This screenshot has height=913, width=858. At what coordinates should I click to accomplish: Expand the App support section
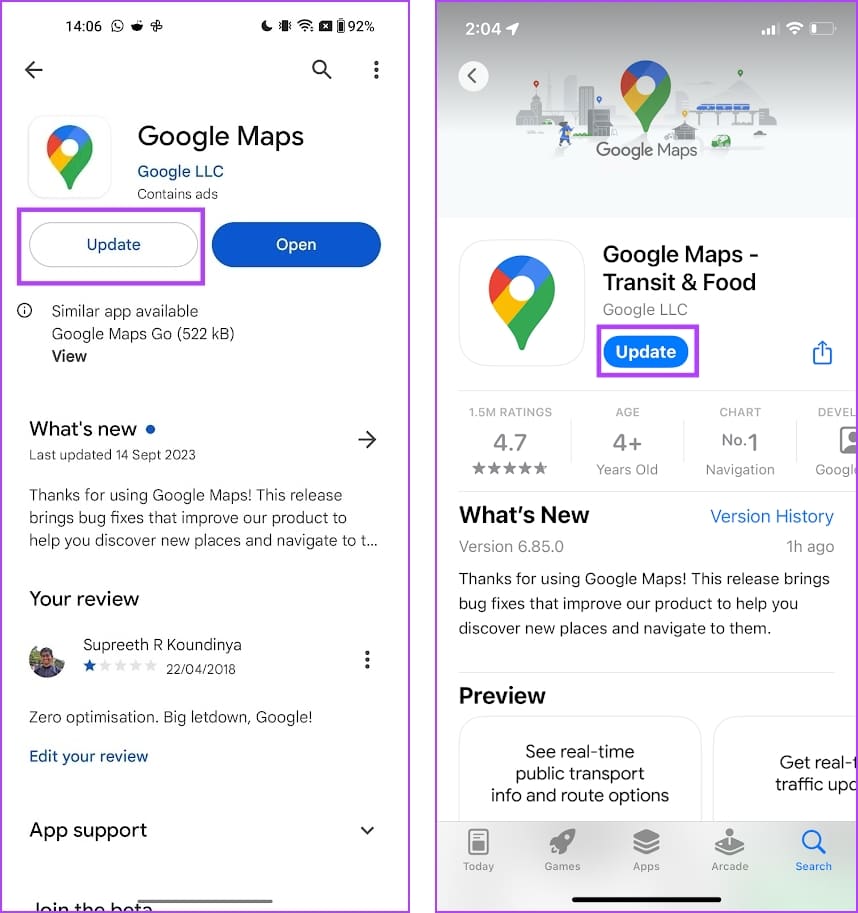click(367, 830)
